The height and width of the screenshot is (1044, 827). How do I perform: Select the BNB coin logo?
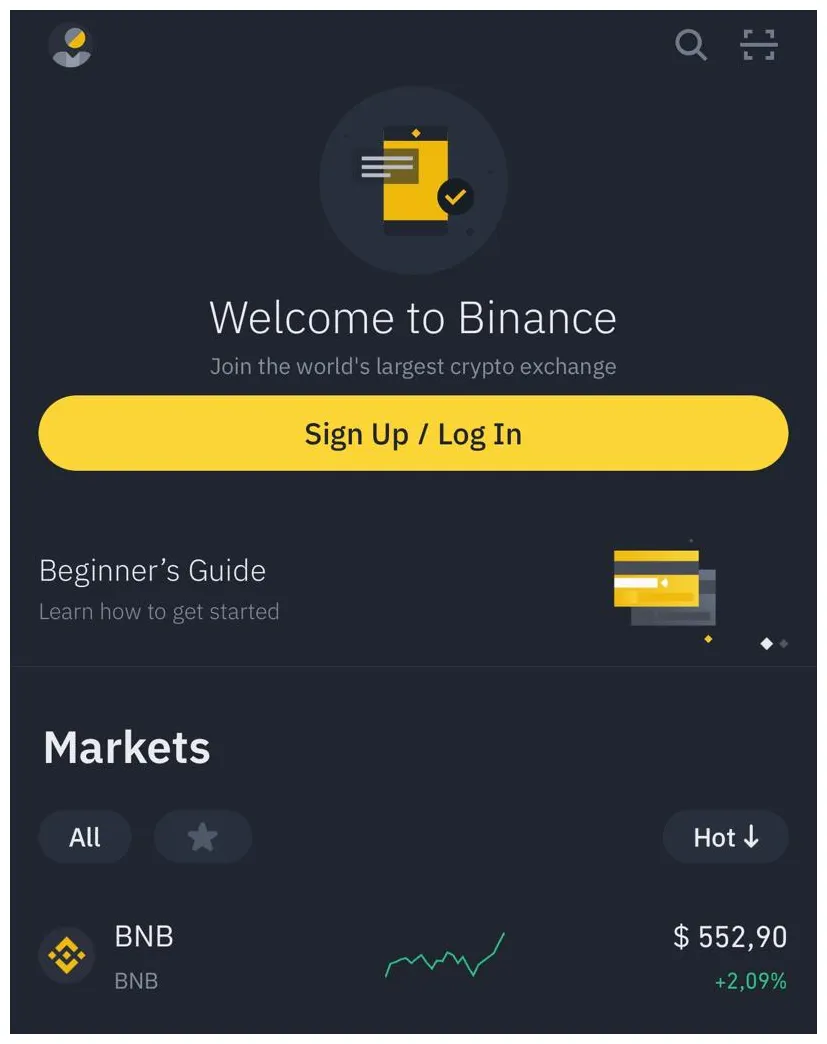pyautogui.click(x=66, y=956)
